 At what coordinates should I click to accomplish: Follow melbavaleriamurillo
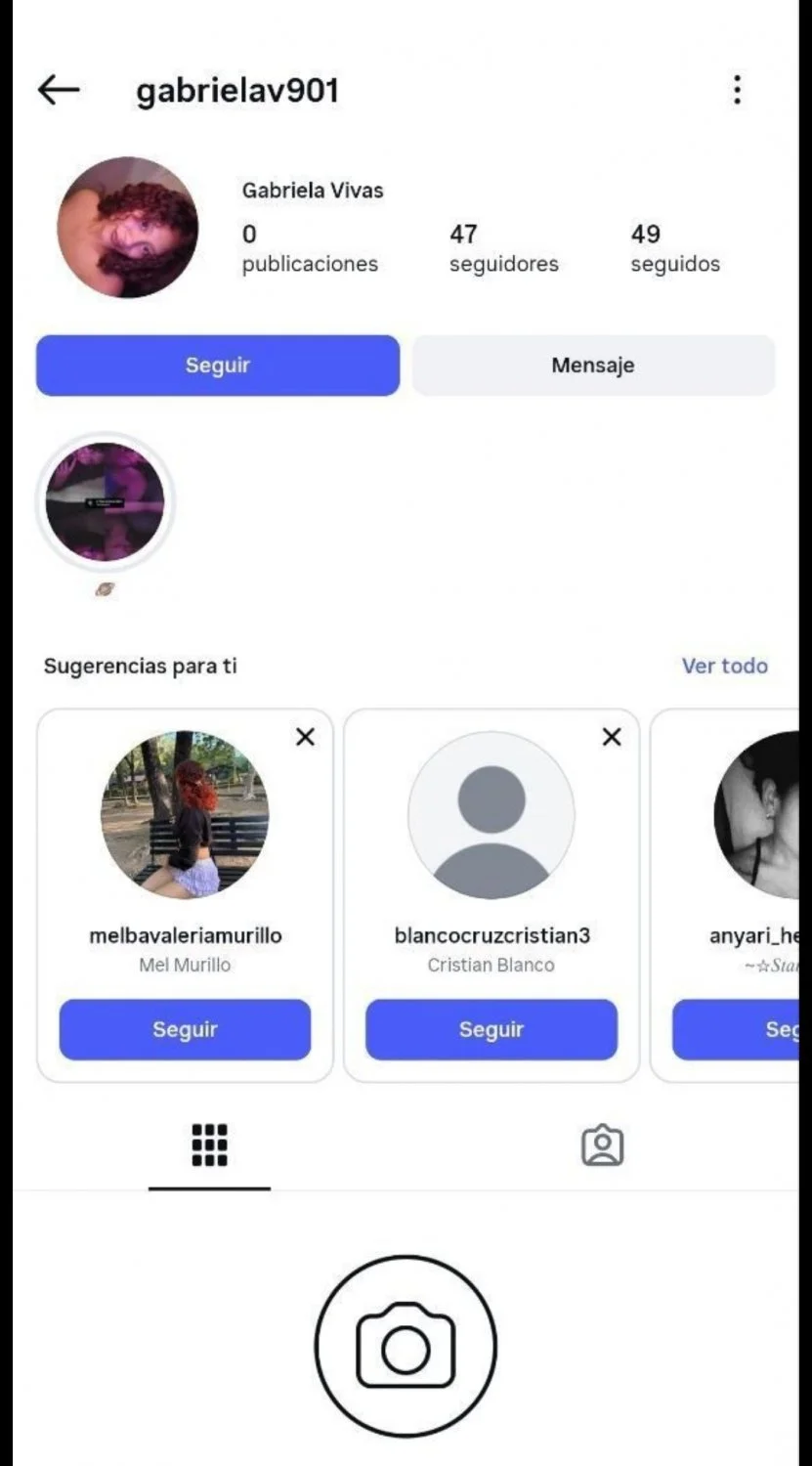click(185, 1029)
